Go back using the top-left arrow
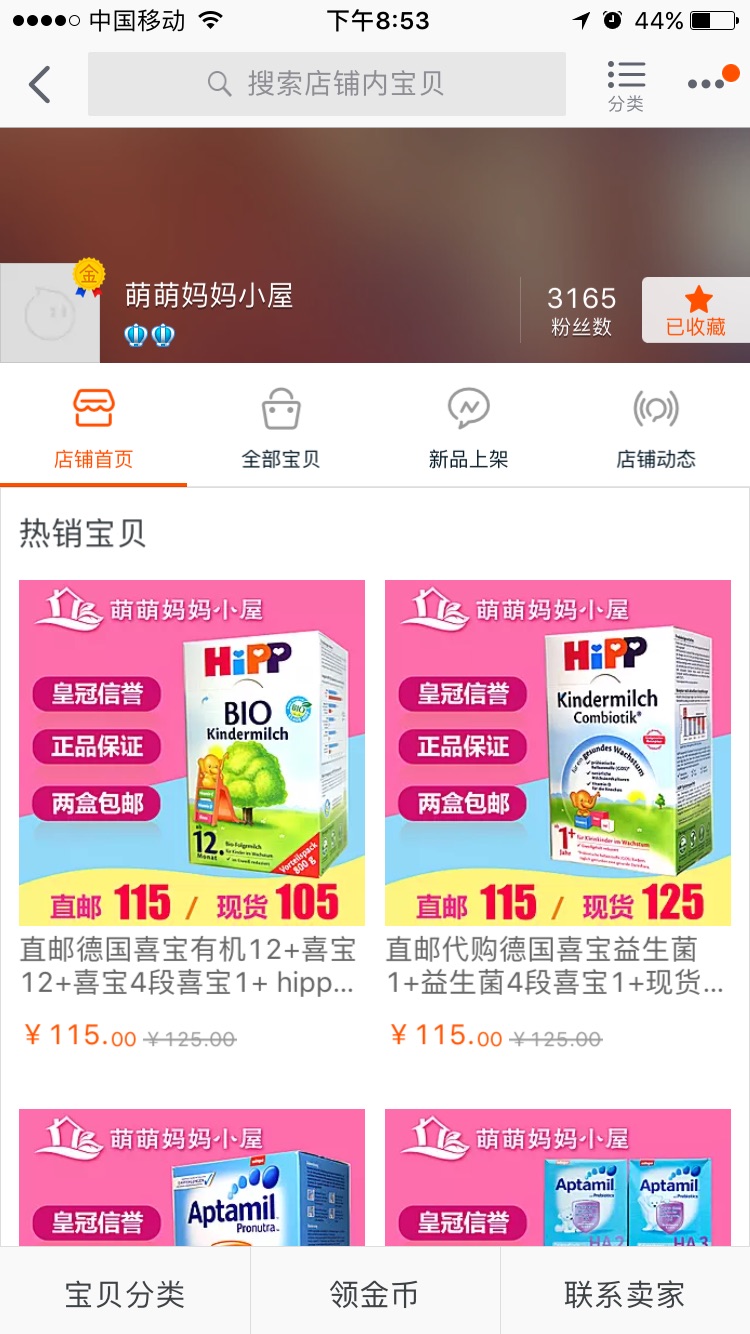The width and height of the screenshot is (750, 1334). [x=40, y=85]
